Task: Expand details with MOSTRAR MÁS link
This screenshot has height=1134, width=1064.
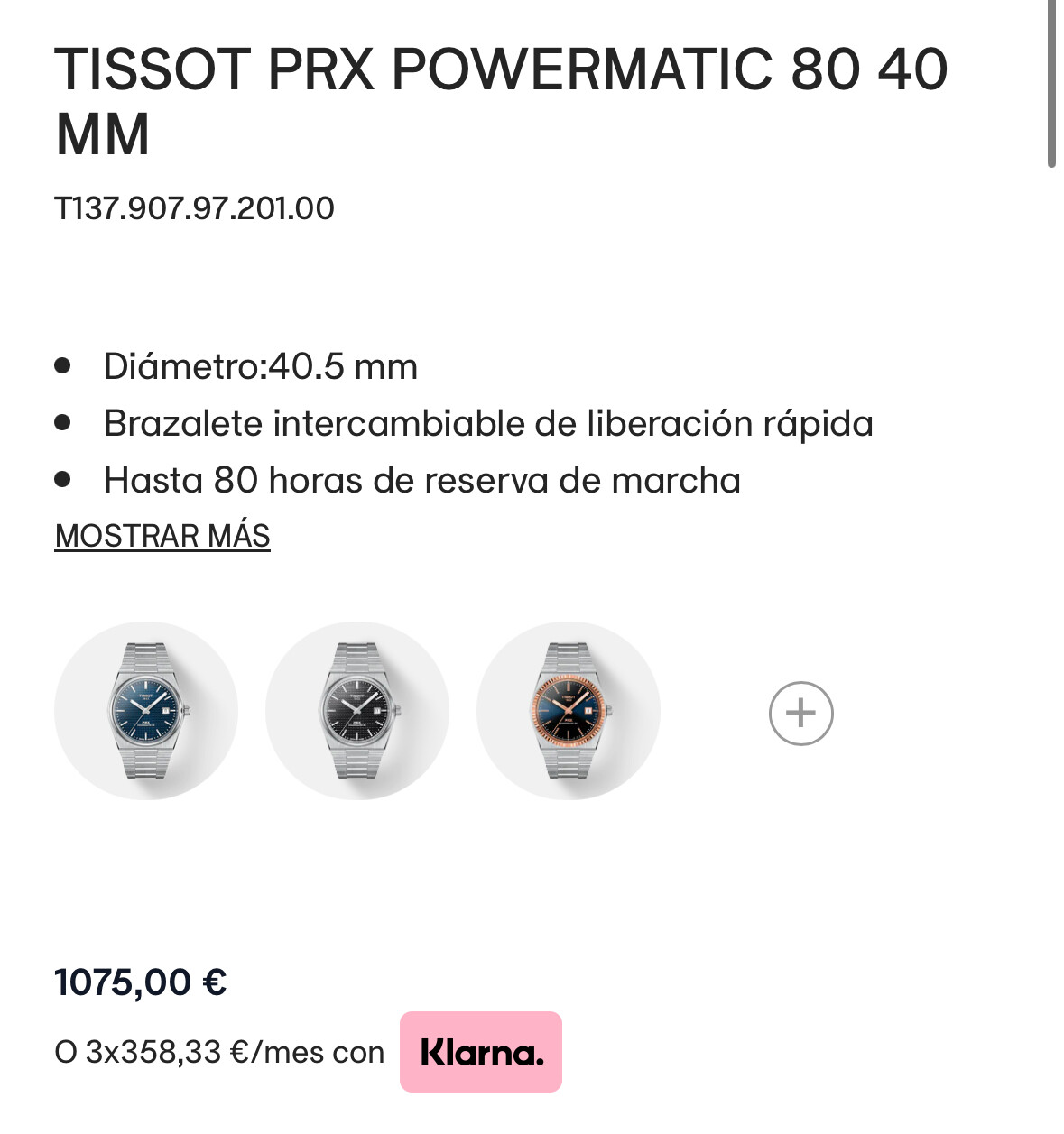Action: 162,536
